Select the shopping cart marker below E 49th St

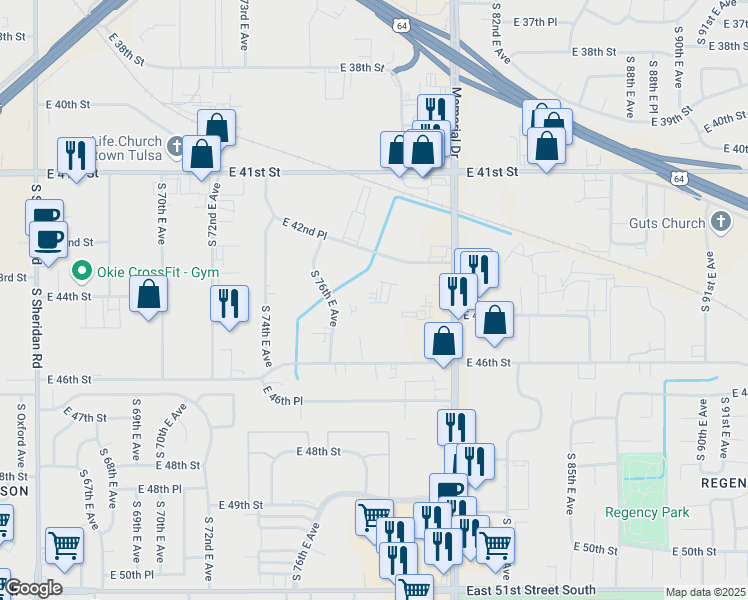[x=374, y=517]
